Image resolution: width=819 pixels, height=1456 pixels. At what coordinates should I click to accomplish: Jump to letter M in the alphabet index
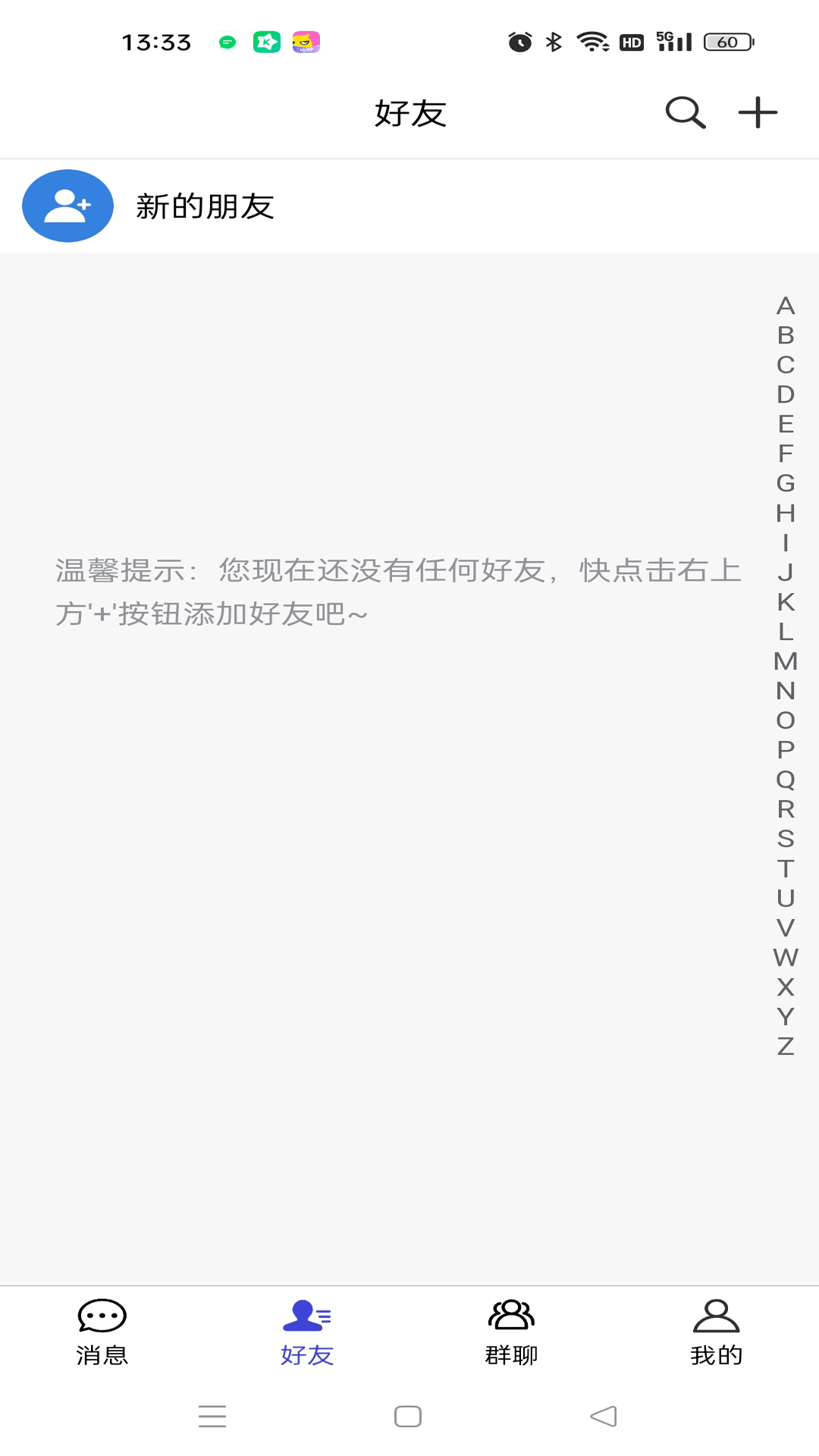coord(785,661)
